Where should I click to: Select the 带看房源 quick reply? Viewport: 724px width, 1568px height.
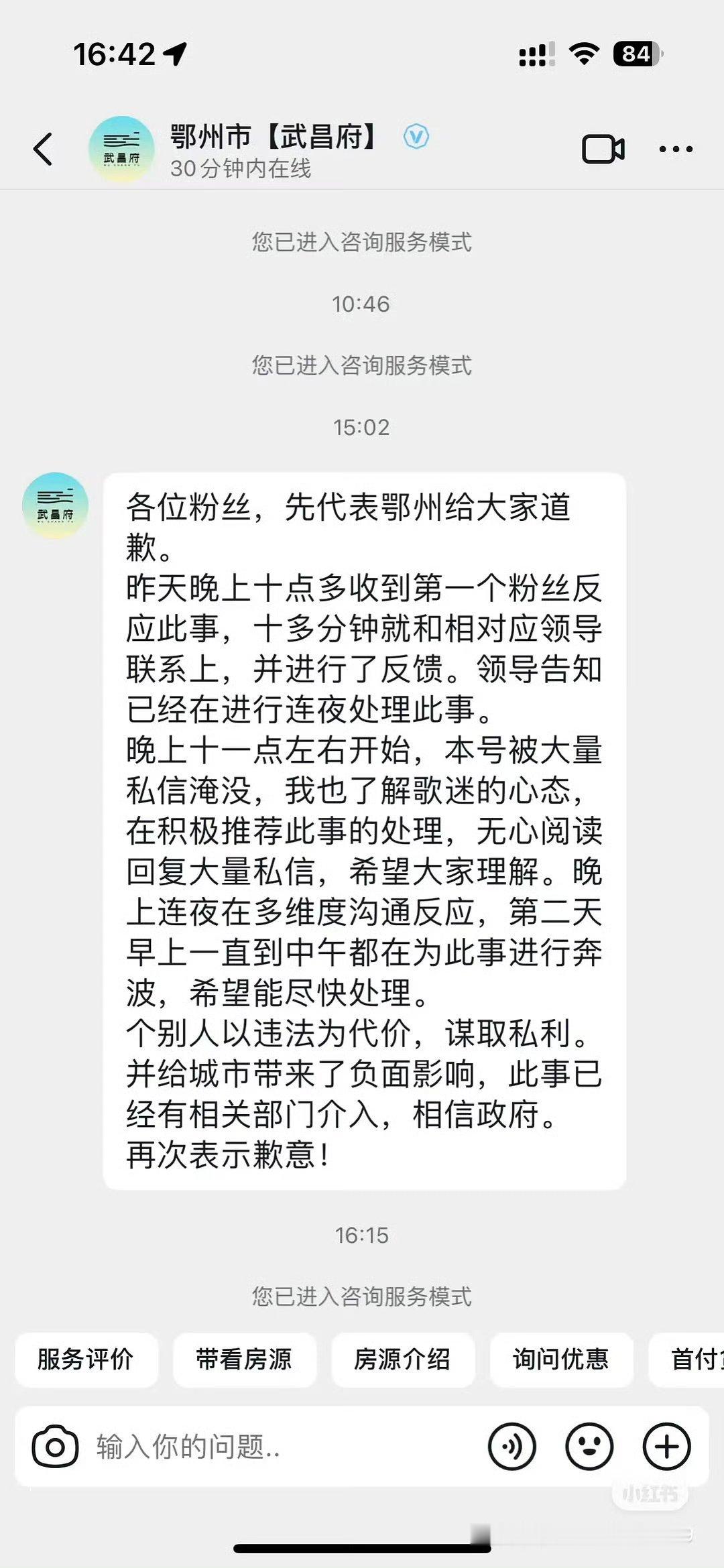(244, 1360)
